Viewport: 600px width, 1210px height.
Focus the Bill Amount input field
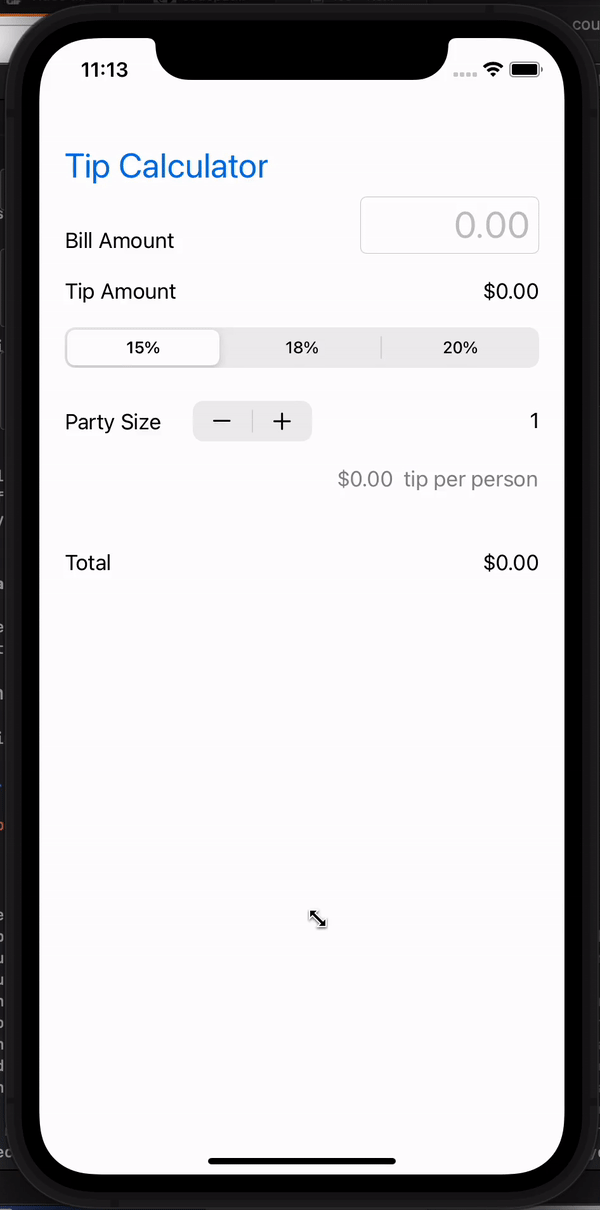pos(449,225)
